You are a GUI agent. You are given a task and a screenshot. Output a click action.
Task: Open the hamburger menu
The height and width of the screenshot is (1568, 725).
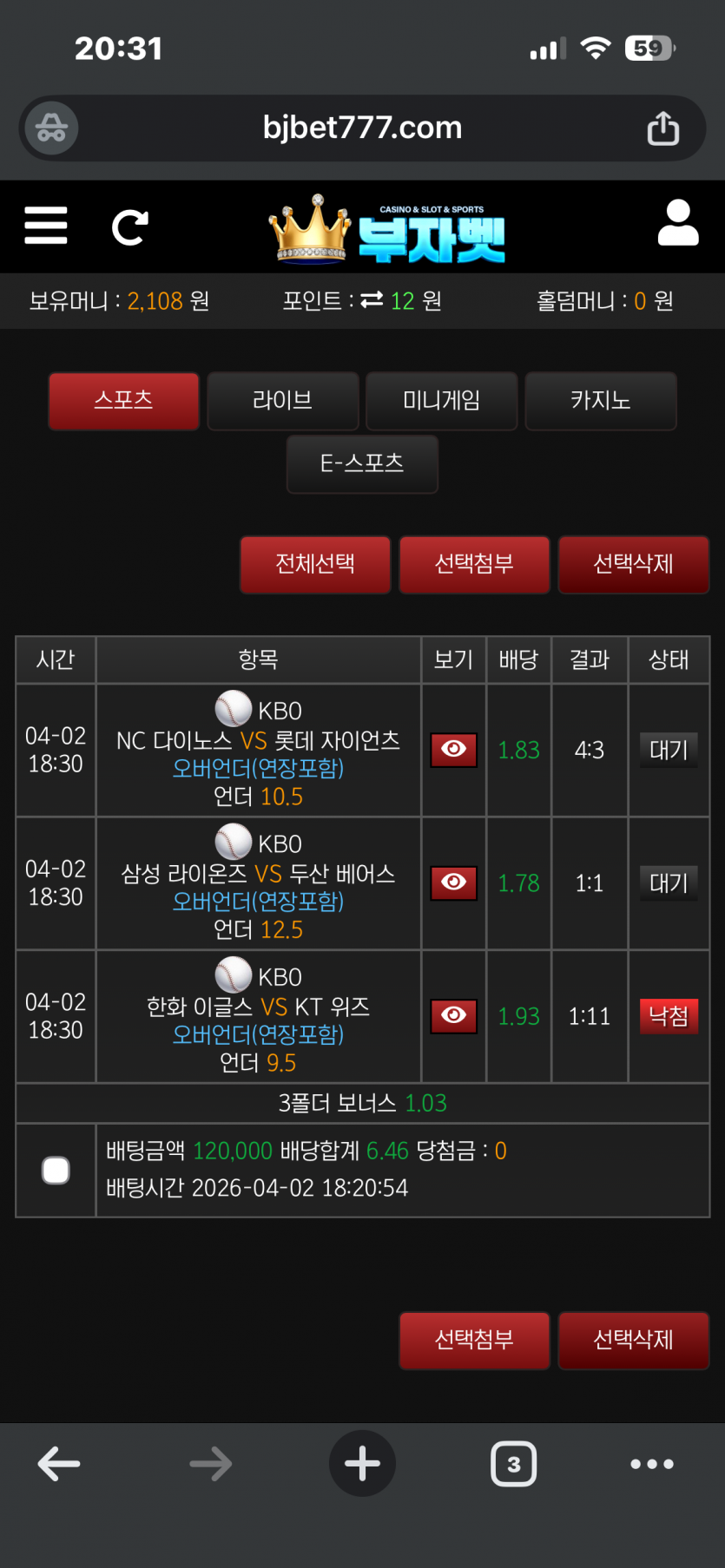pos(46,226)
